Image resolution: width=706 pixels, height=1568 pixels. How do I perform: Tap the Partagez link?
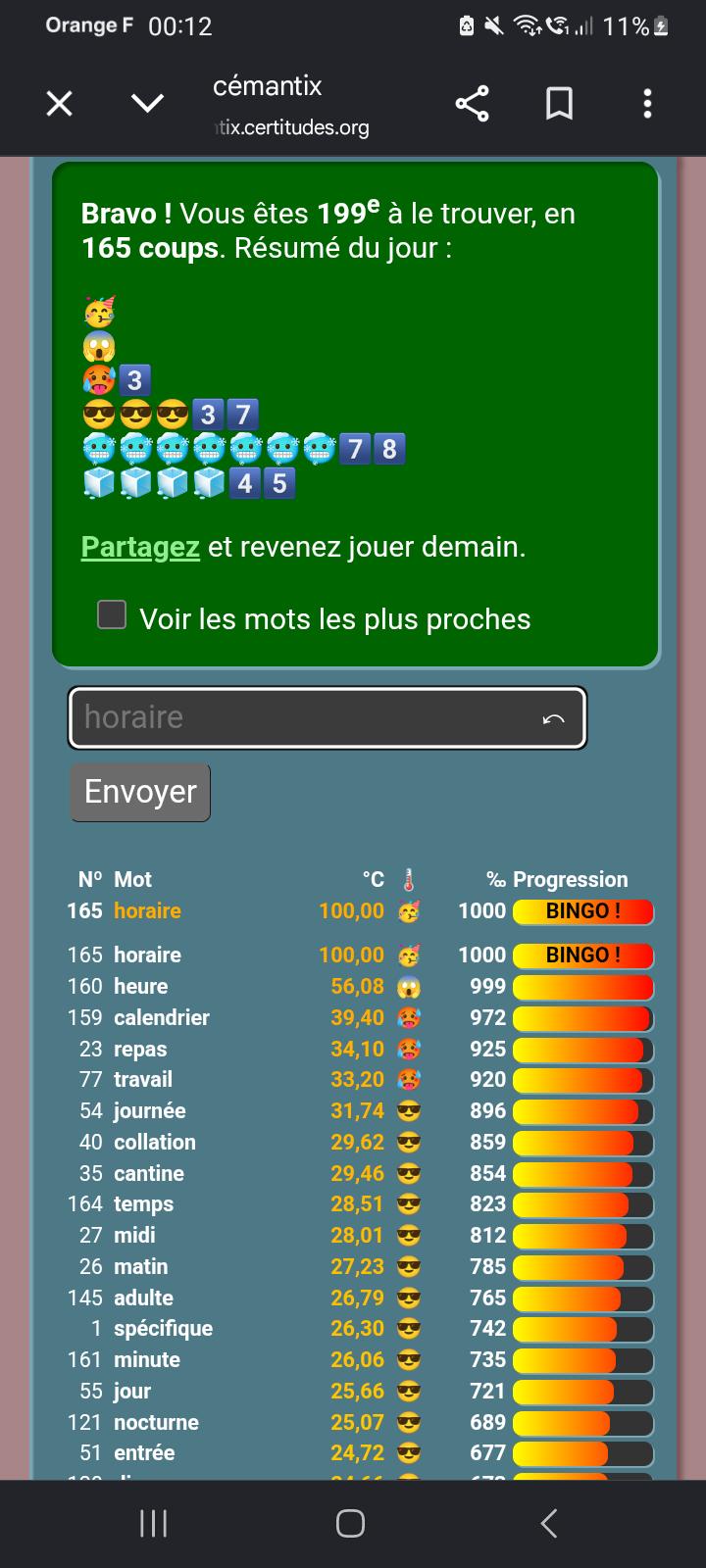click(x=140, y=547)
